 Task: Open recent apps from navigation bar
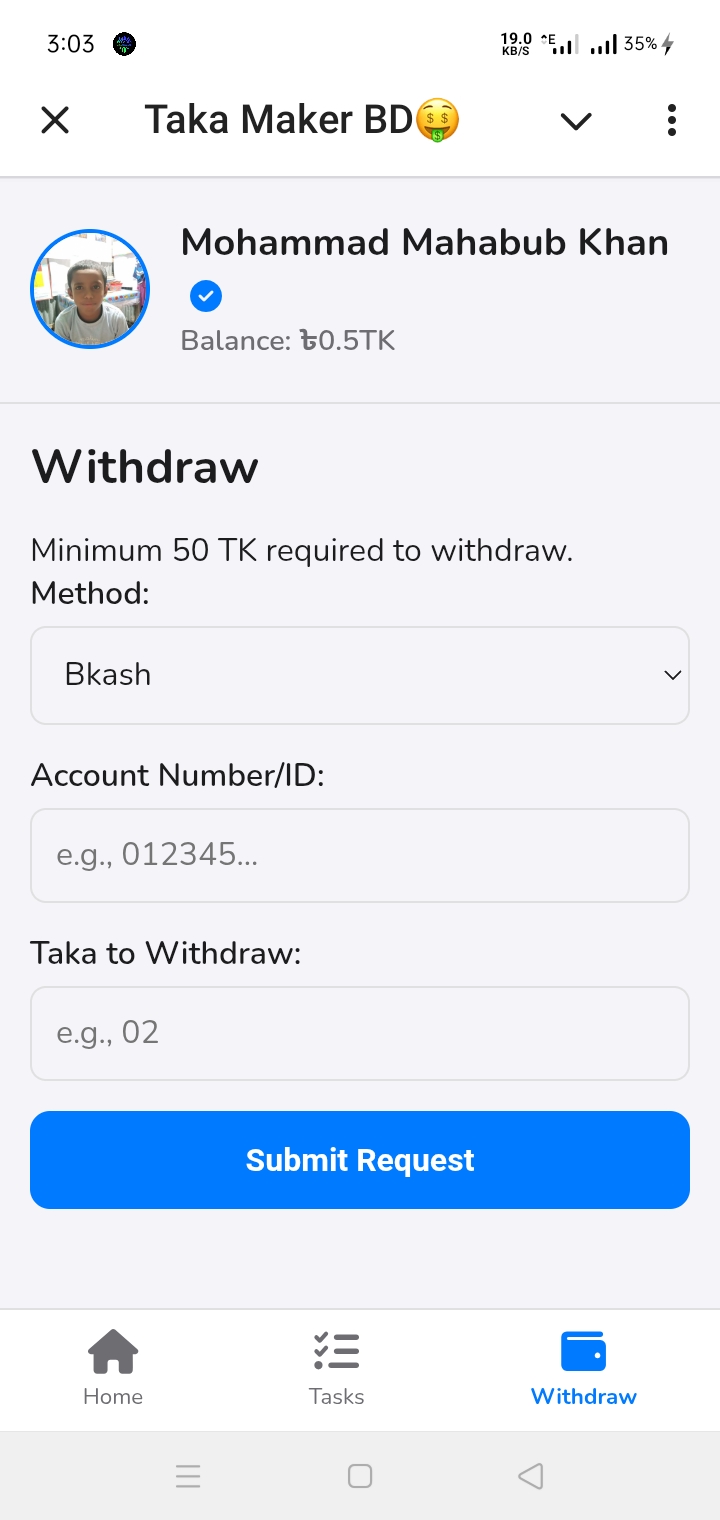tap(188, 1476)
